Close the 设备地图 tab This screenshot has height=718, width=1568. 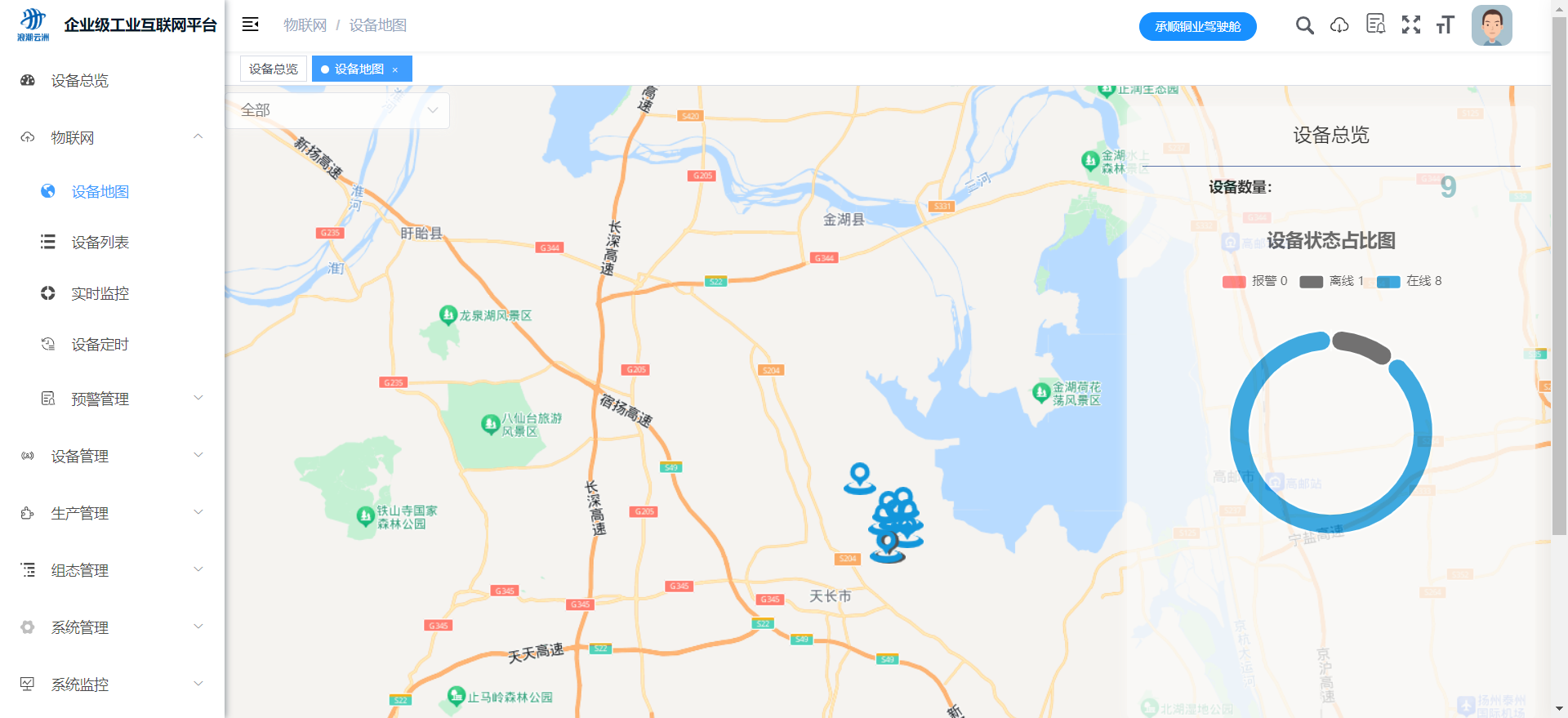395,69
